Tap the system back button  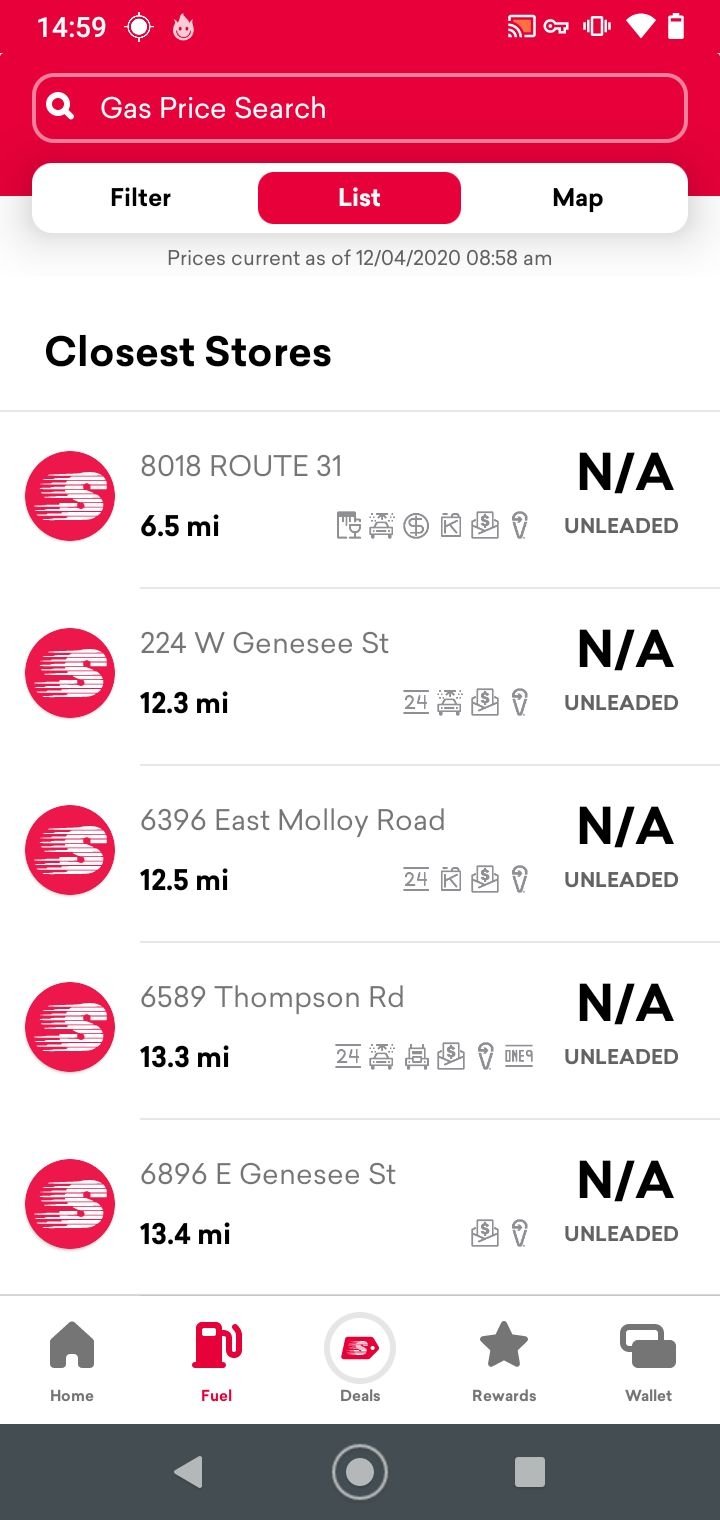(x=188, y=1472)
